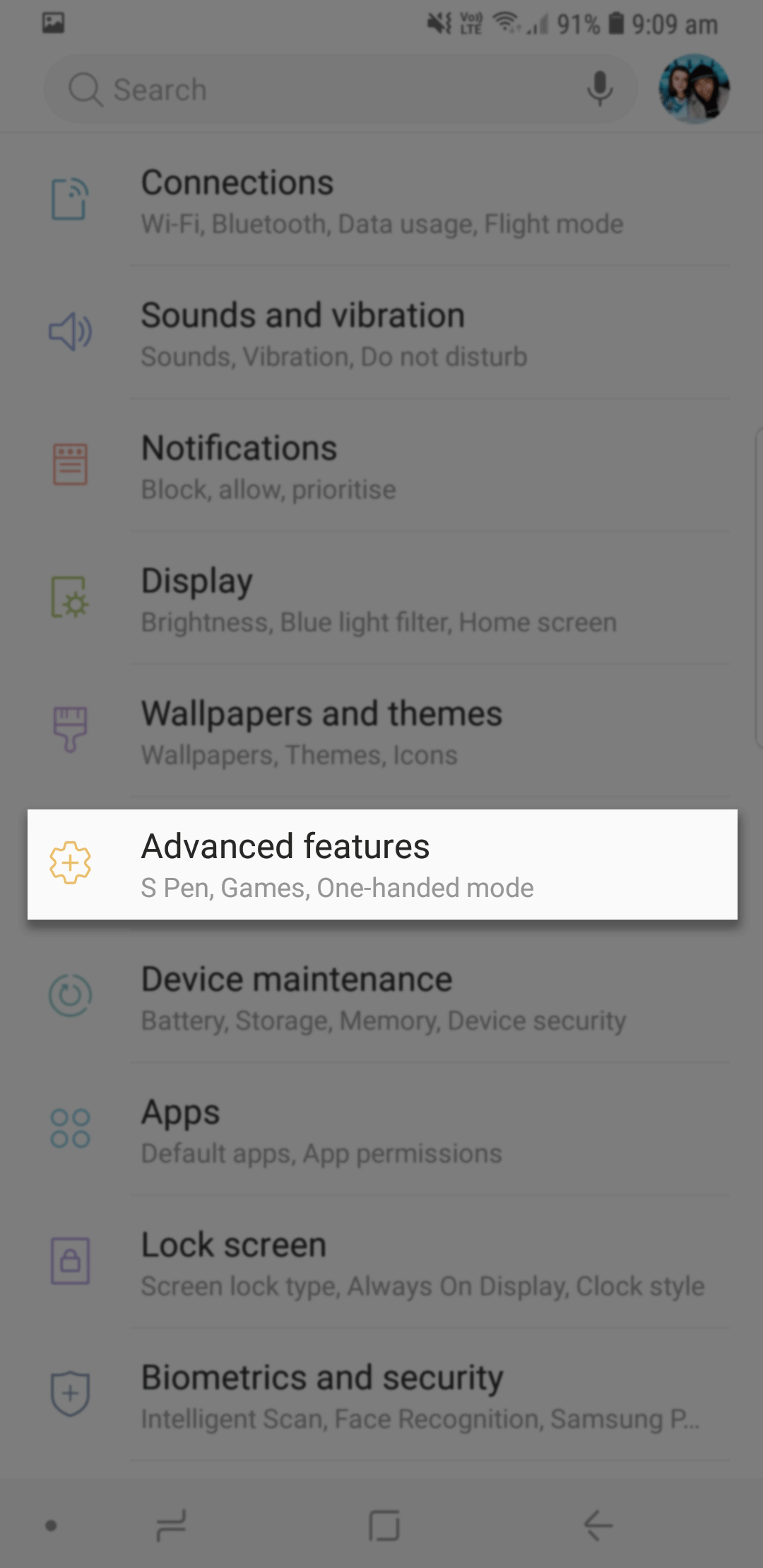
Task: Select Biometrics and security
Action: pos(381,1396)
